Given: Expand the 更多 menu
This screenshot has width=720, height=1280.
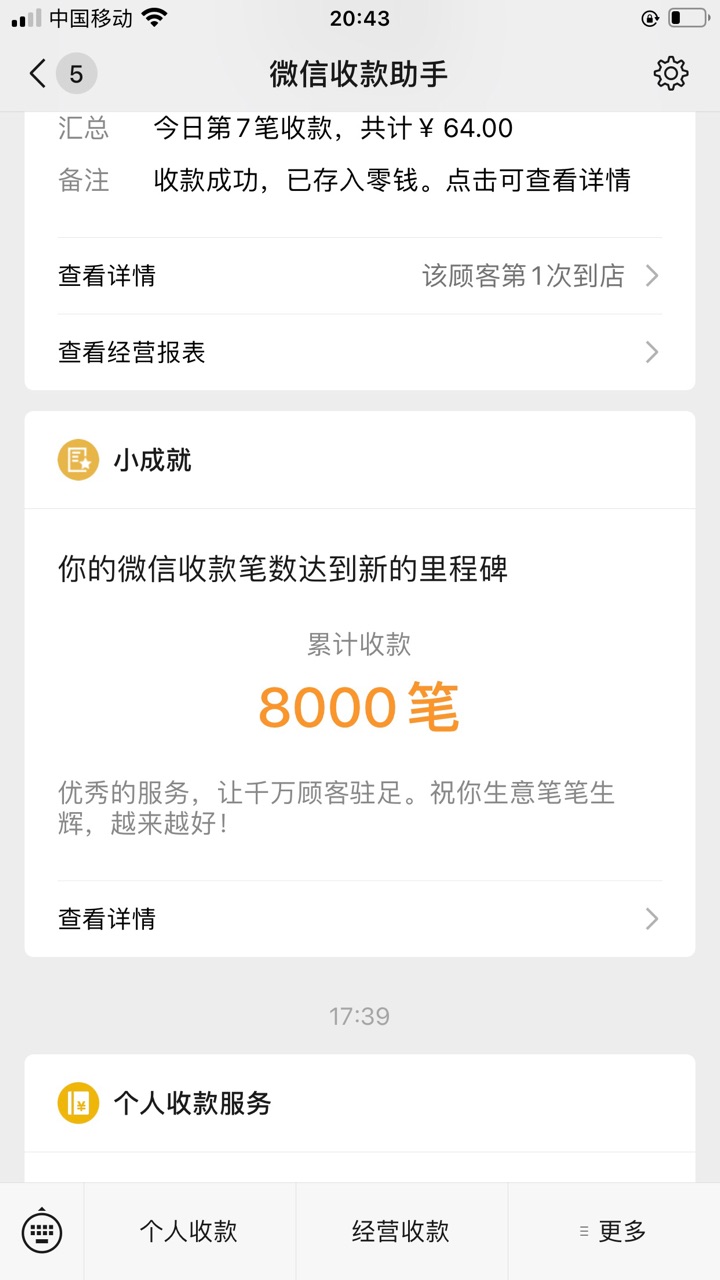Looking at the screenshot, I should [614, 1231].
